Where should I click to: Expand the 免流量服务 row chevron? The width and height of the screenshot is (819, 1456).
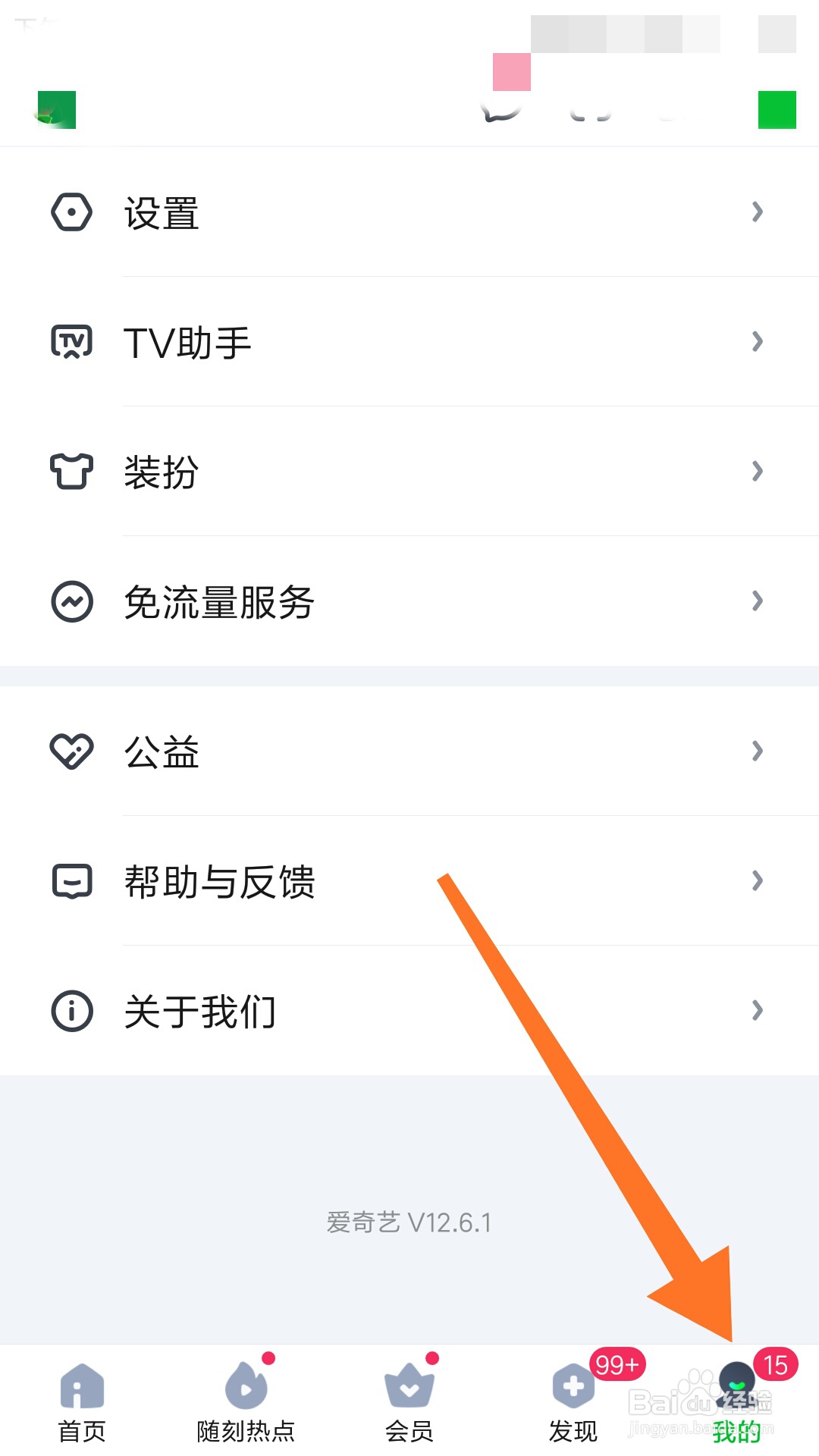pyautogui.click(x=758, y=600)
